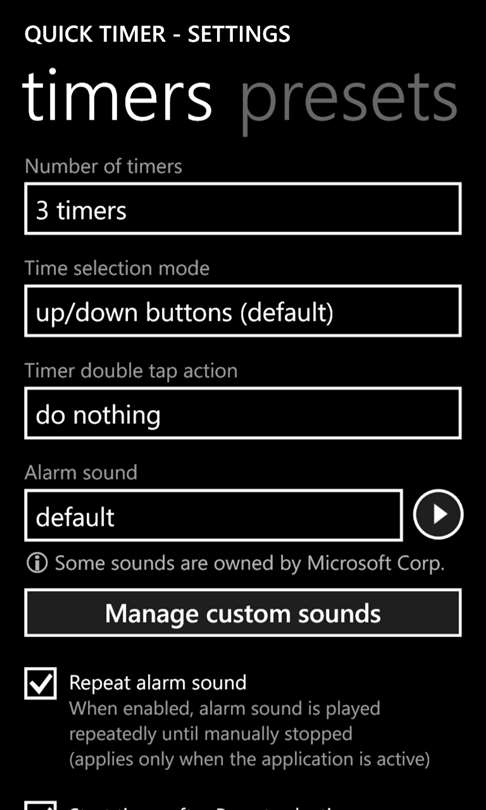
Task: Tap Manage custom sounds
Action: point(243,613)
